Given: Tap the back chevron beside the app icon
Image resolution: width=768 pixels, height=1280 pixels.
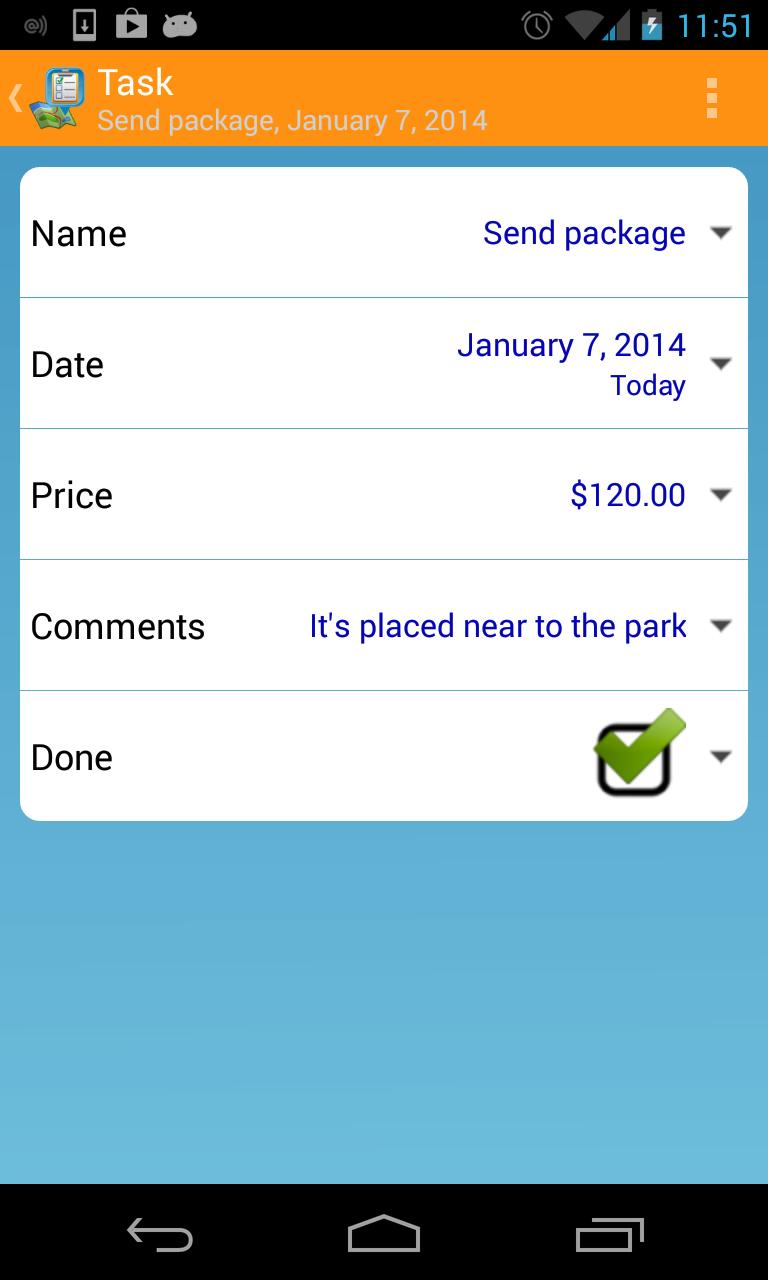Looking at the screenshot, I should [x=13, y=97].
